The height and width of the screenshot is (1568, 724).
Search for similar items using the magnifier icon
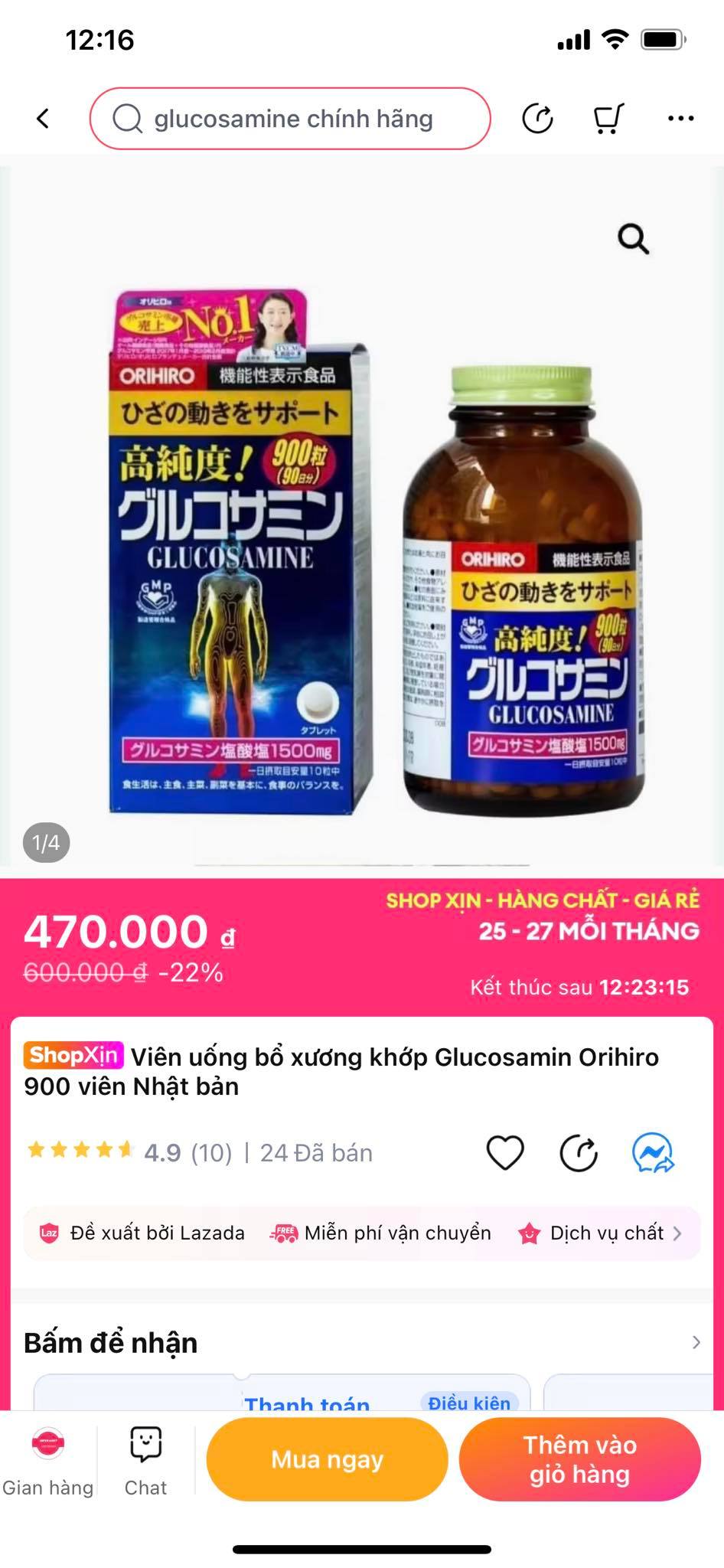tap(633, 240)
